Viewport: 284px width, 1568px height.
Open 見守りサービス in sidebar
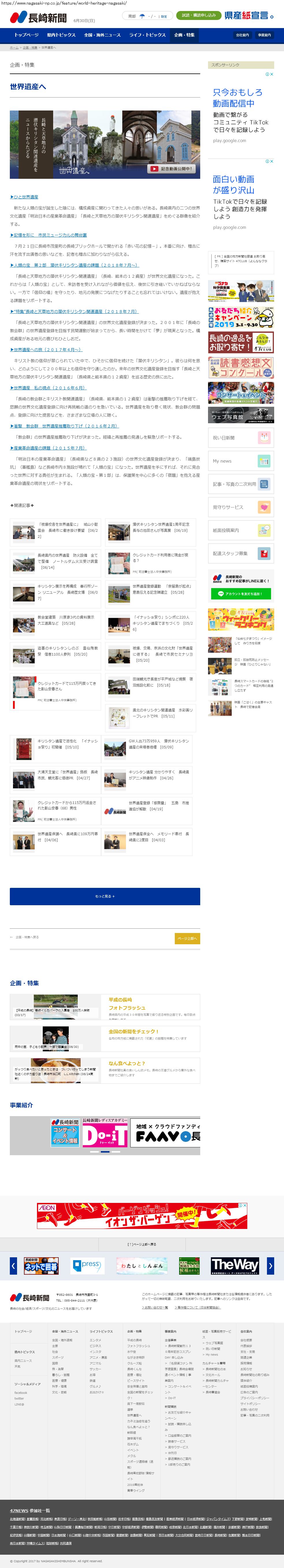pyautogui.click(x=241, y=507)
